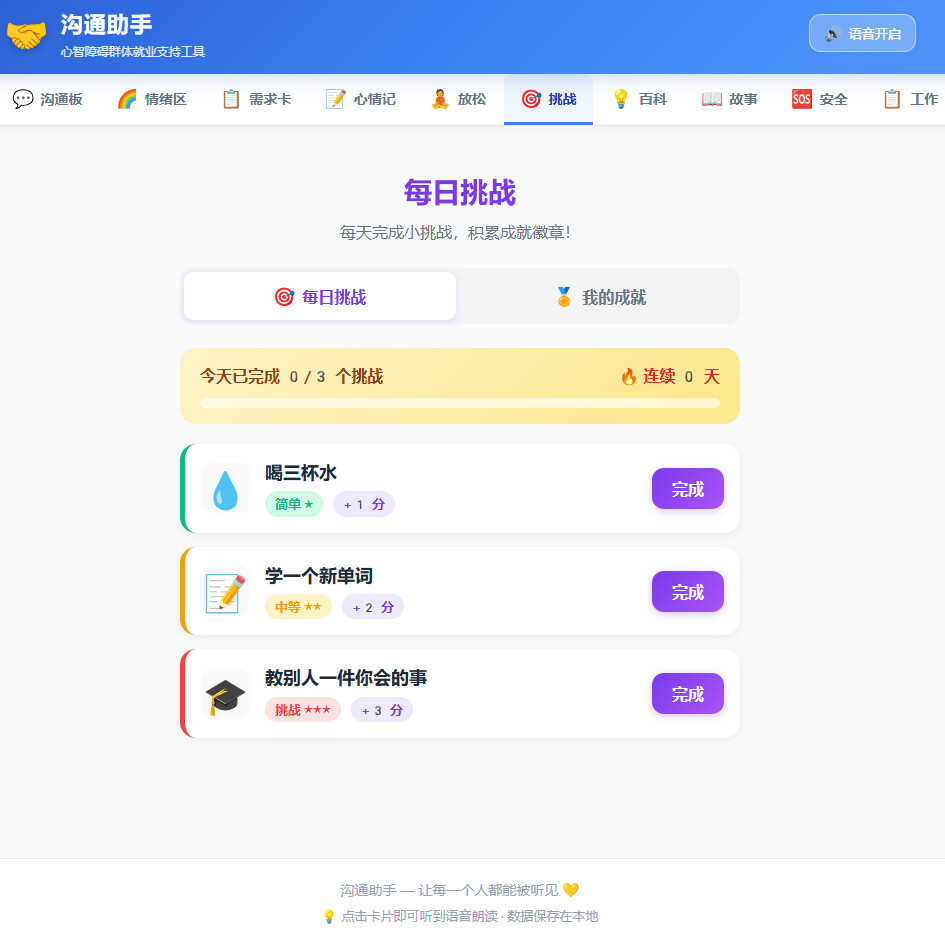
Task: Switch to the 故事 tab
Action: coord(729,99)
